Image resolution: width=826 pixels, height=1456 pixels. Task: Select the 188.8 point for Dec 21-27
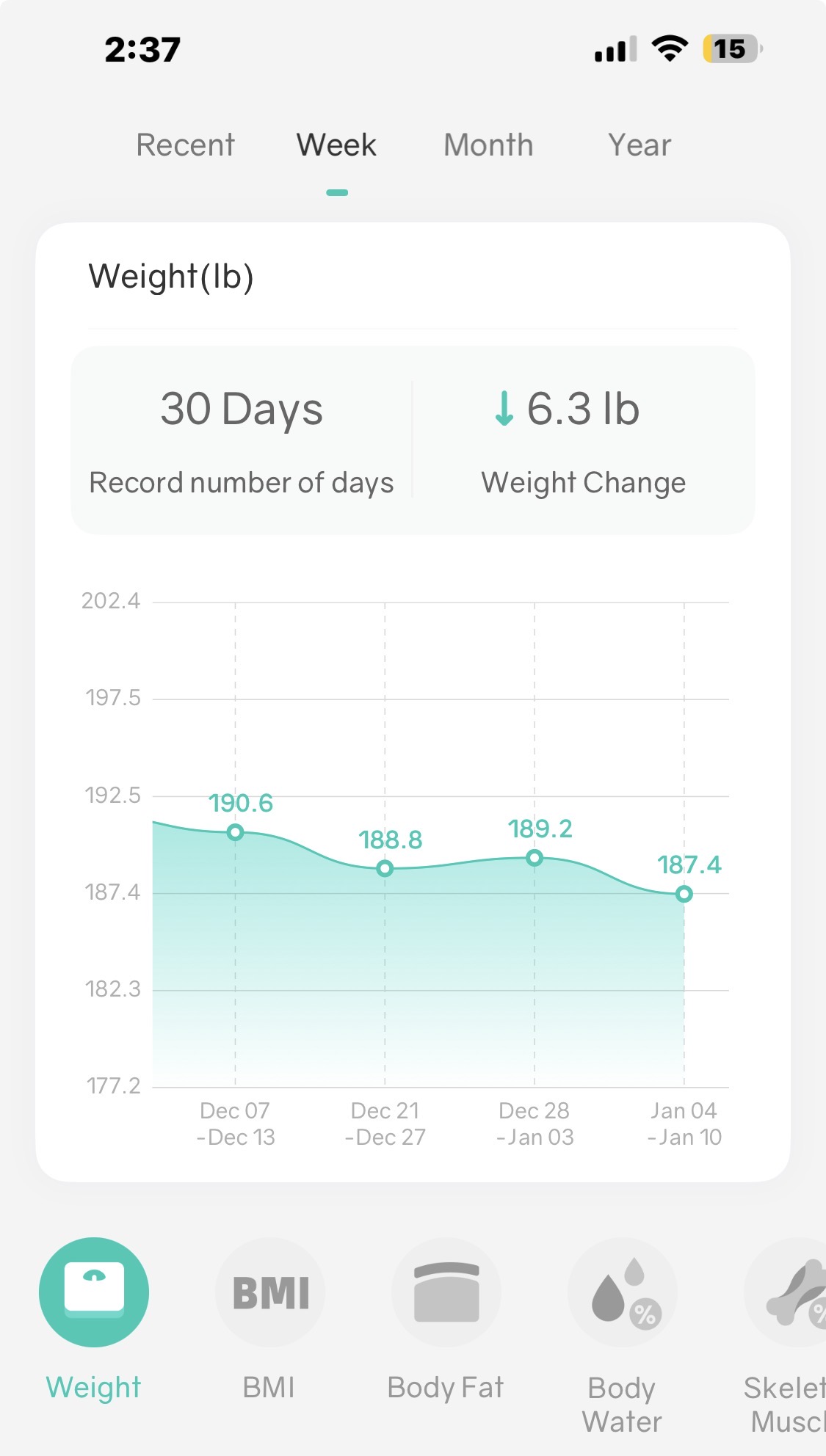tap(385, 869)
